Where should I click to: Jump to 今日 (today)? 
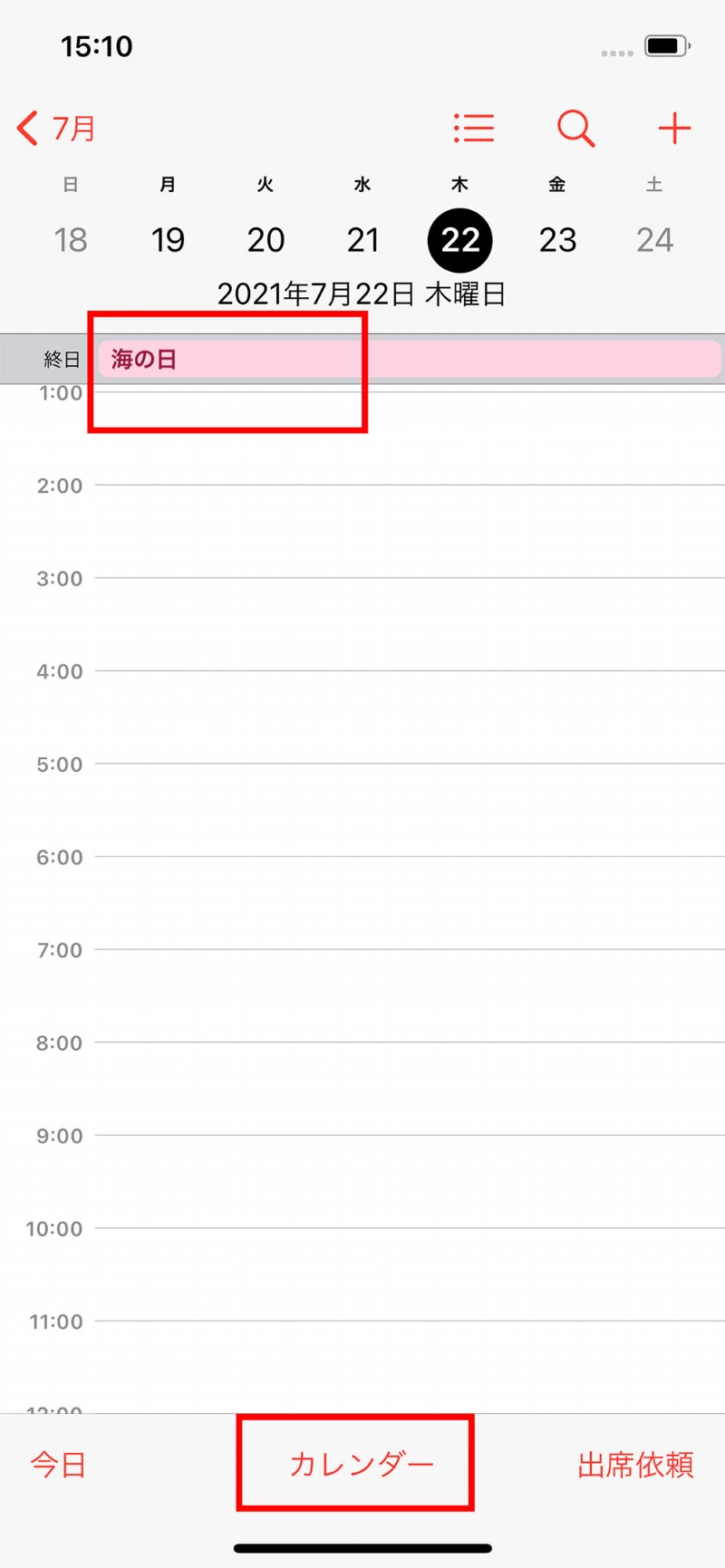click(x=58, y=1465)
